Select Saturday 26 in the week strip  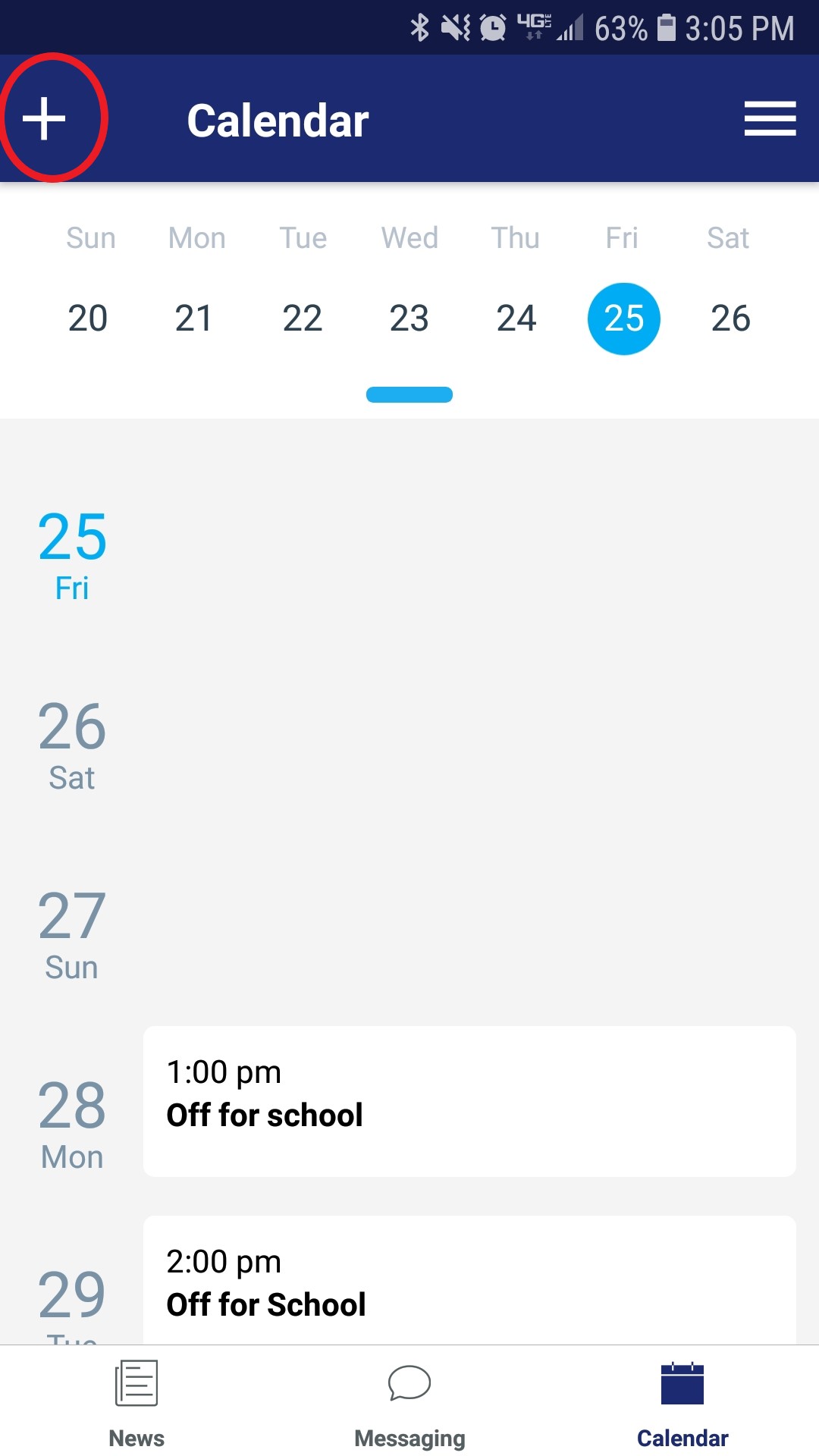pos(730,318)
